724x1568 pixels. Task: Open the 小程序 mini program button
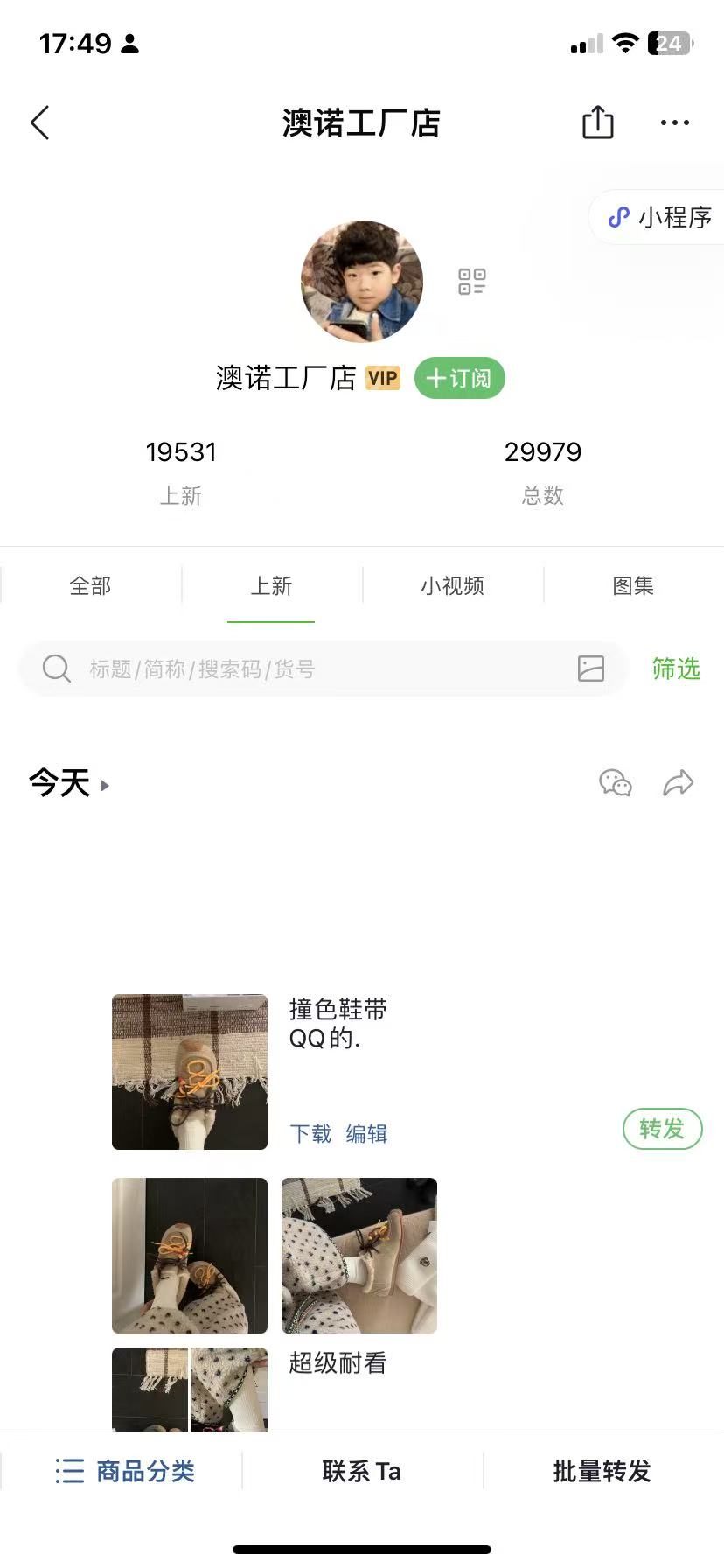pos(661,217)
